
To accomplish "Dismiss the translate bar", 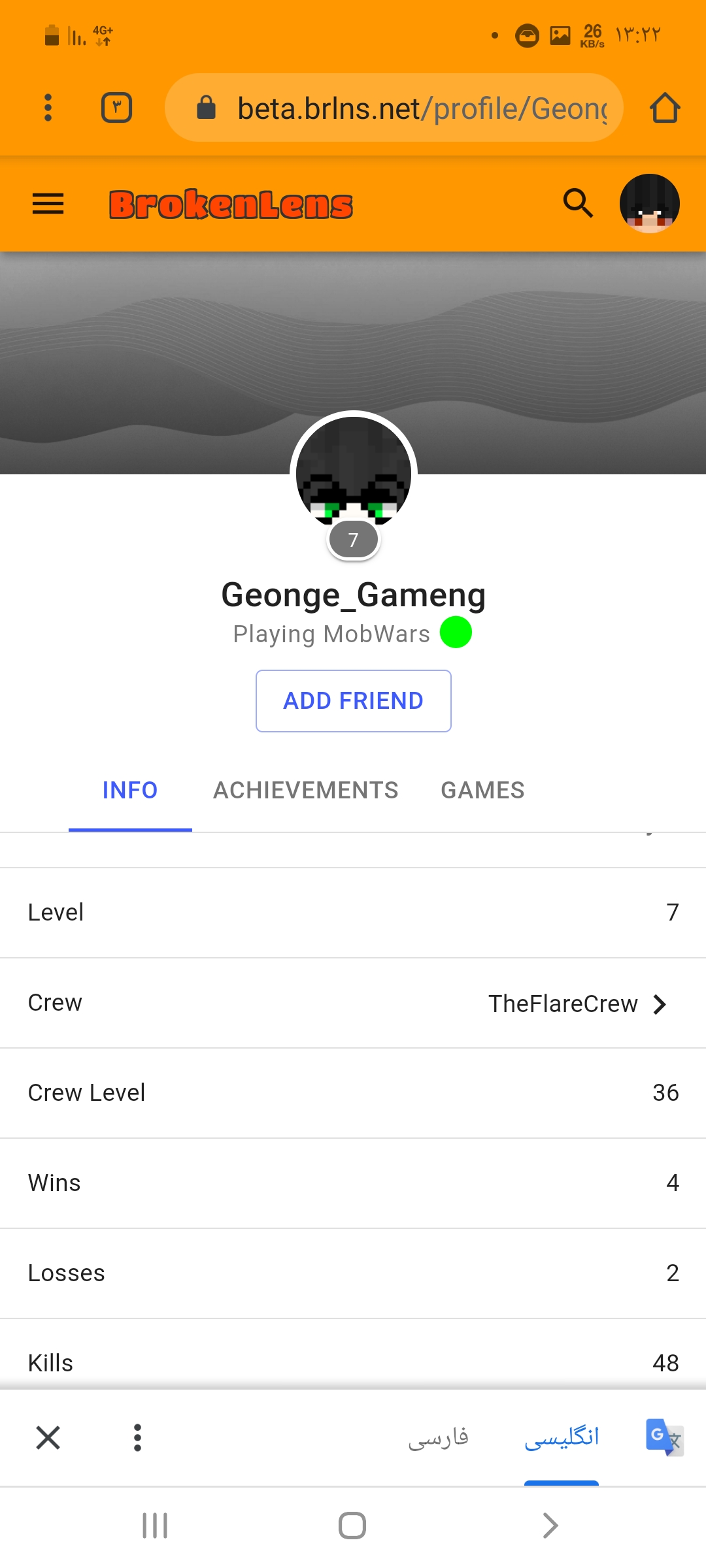I will pyautogui.click(x=48, y=1437).
